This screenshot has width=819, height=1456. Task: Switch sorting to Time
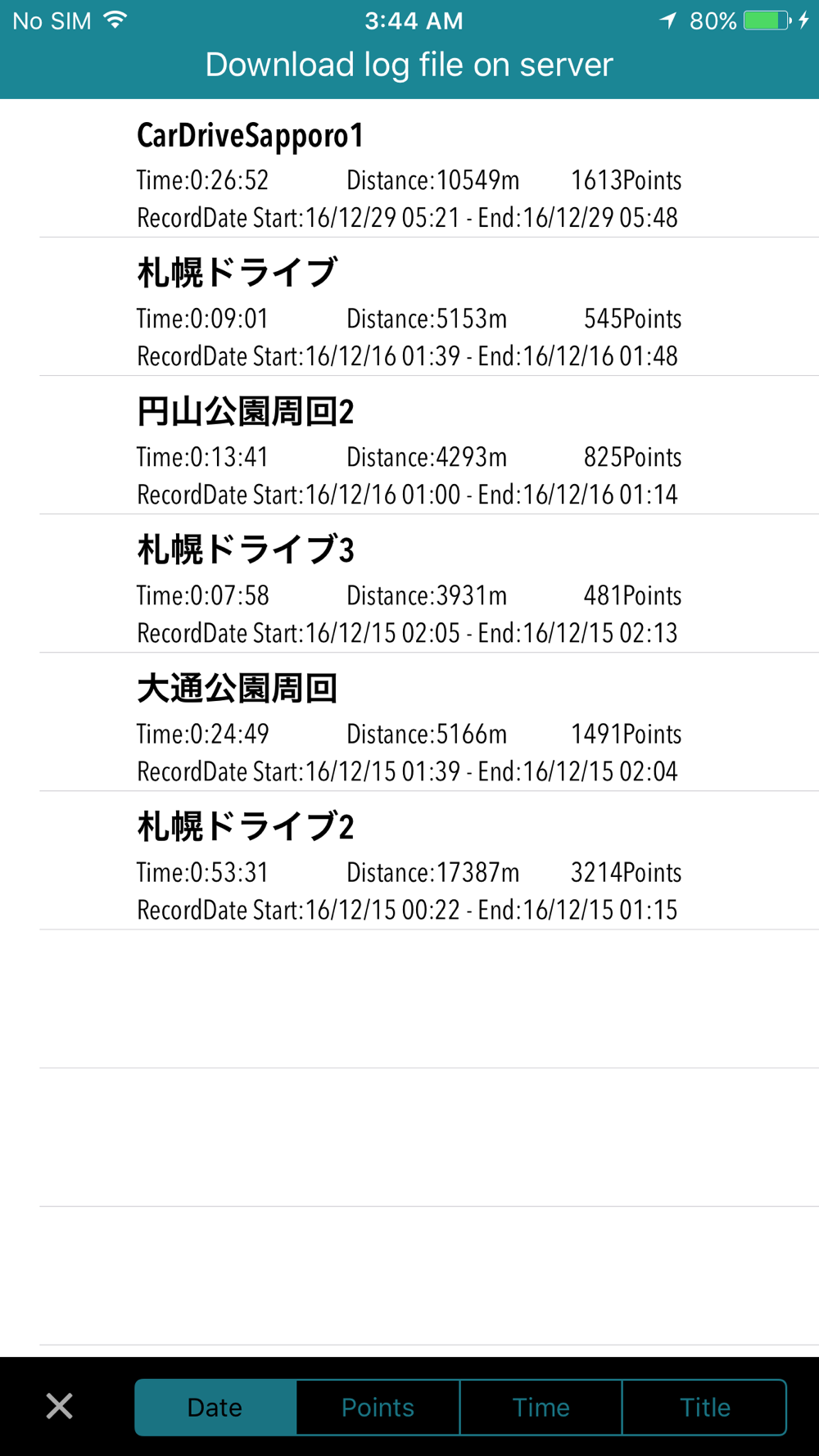click(x=541, y=1408)
